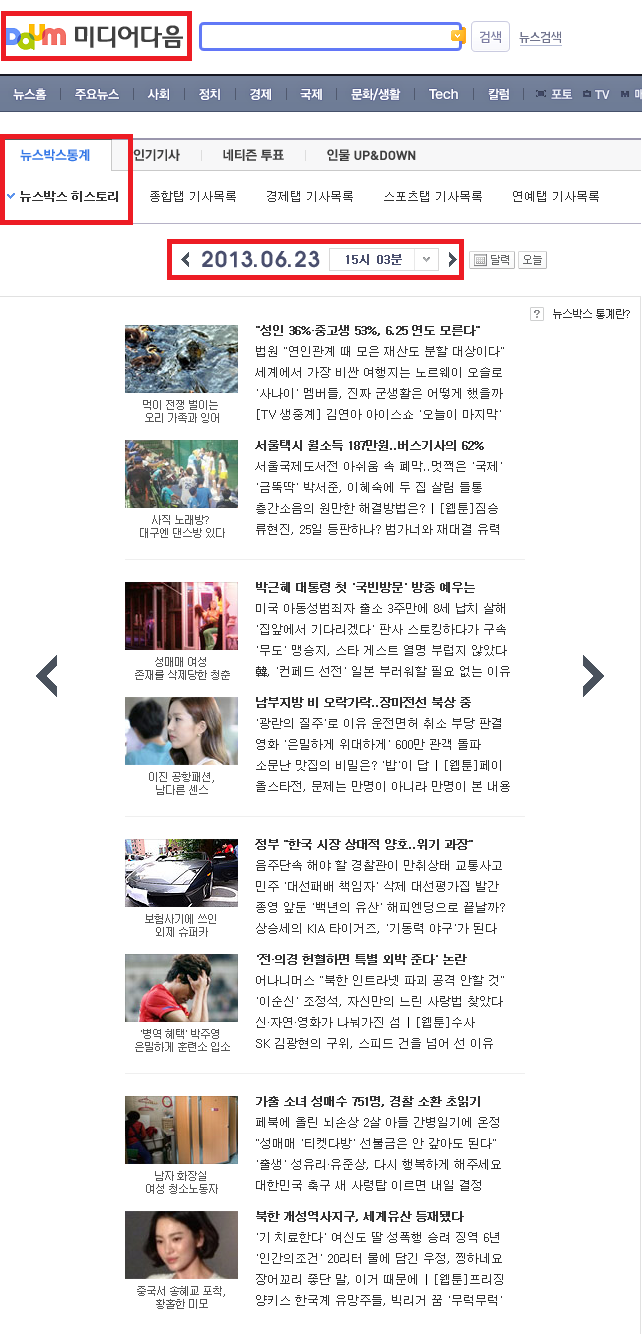Open the 뉴스검색 link
Viewport: 642px width, 1334px height.
(x=540, y=38)
